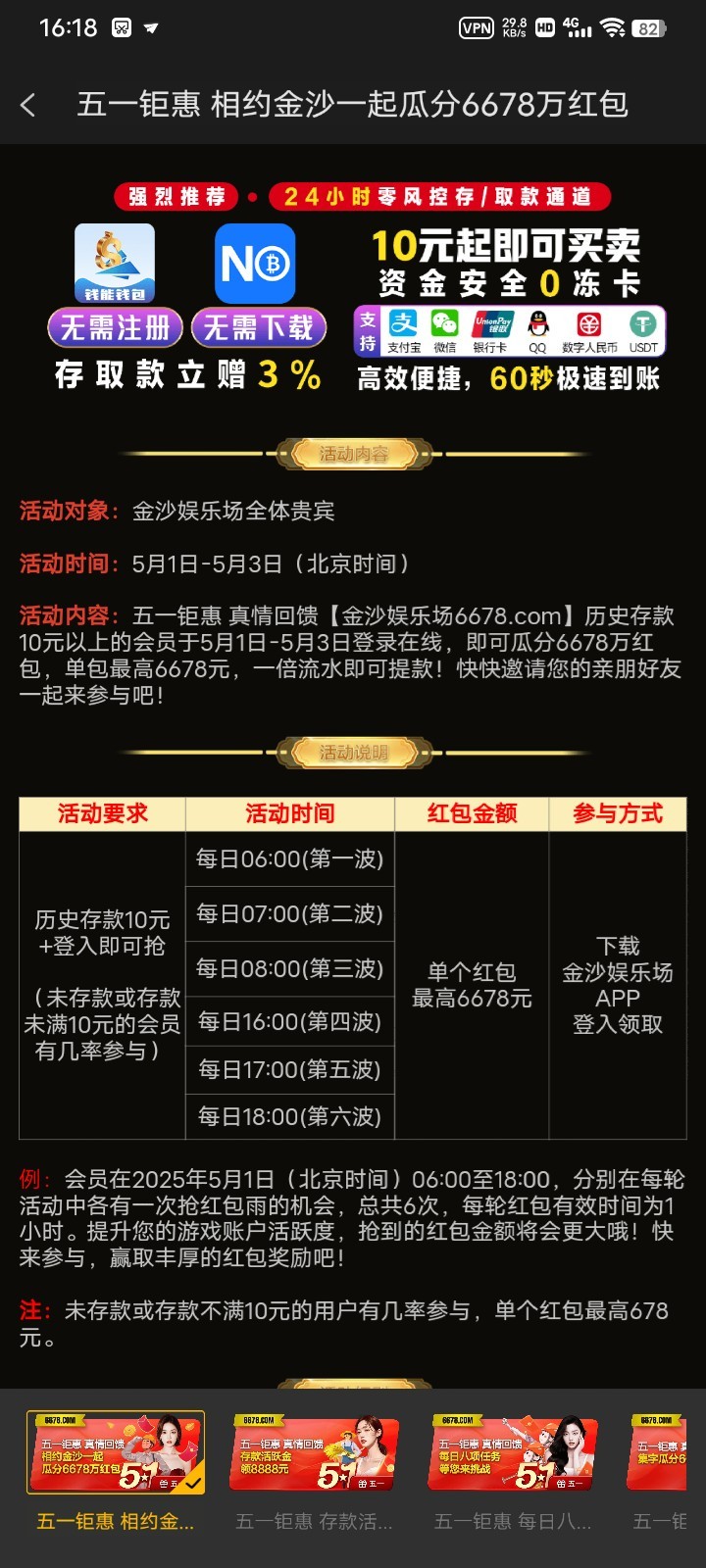Open the 五一钜惠 每日八项任务 promotion thumbnail
The width and height of the screenshot is (706, 1568).
coord(512,1452)
